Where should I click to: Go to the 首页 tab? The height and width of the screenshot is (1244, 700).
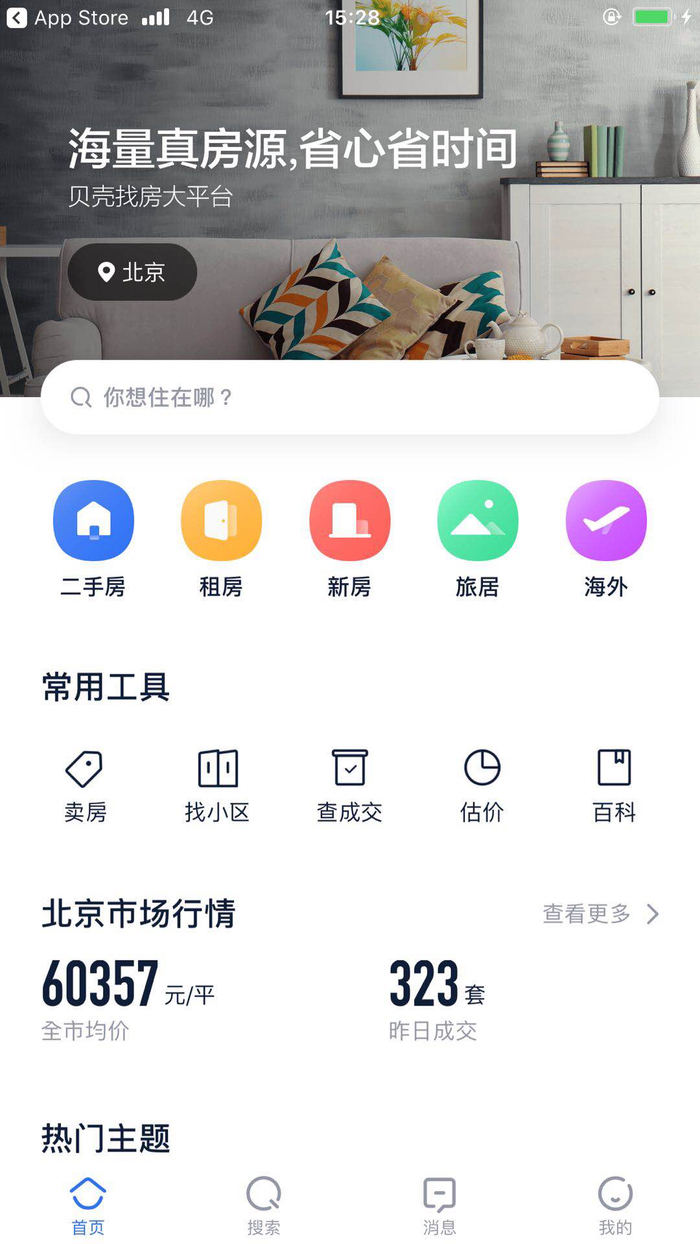pos(88,1206)
